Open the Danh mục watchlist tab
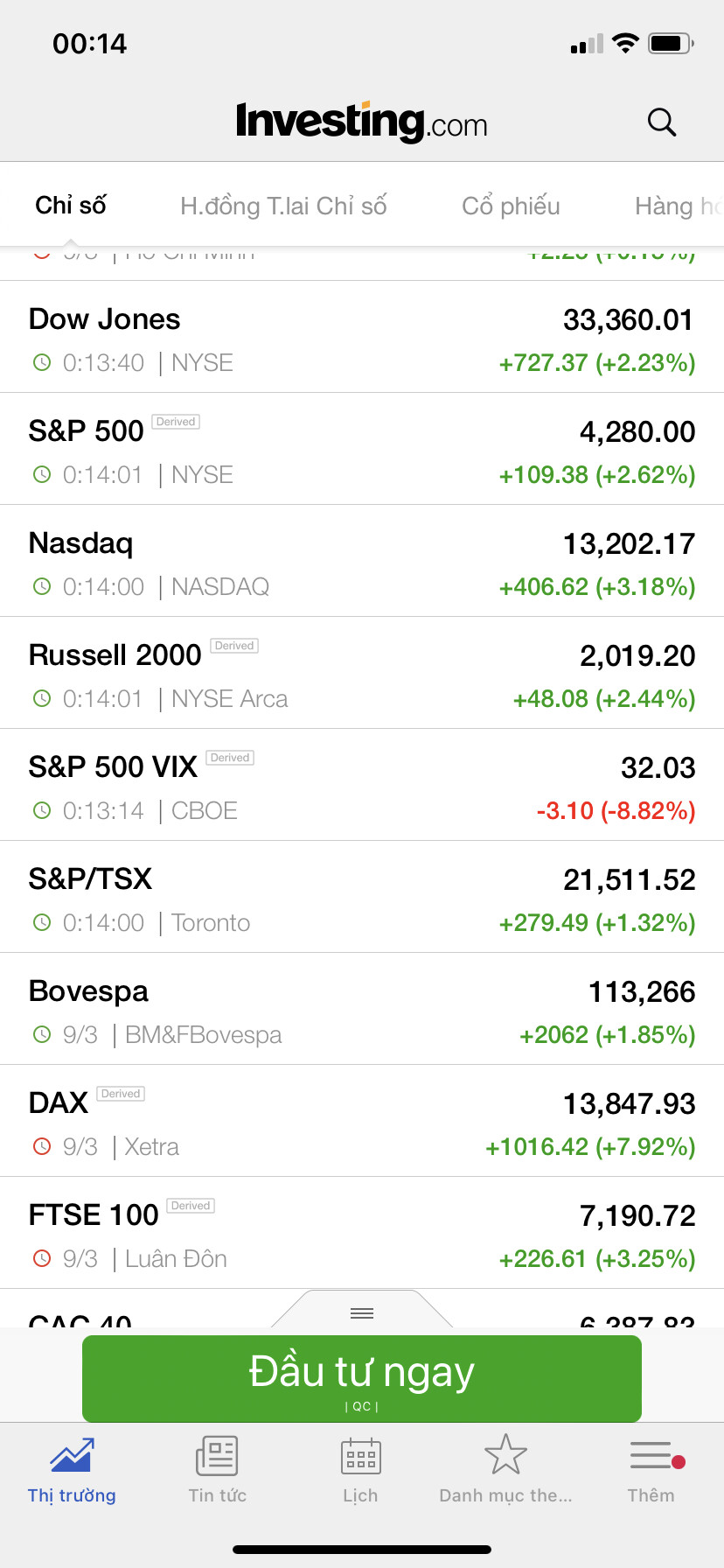 coord(505,1470)
